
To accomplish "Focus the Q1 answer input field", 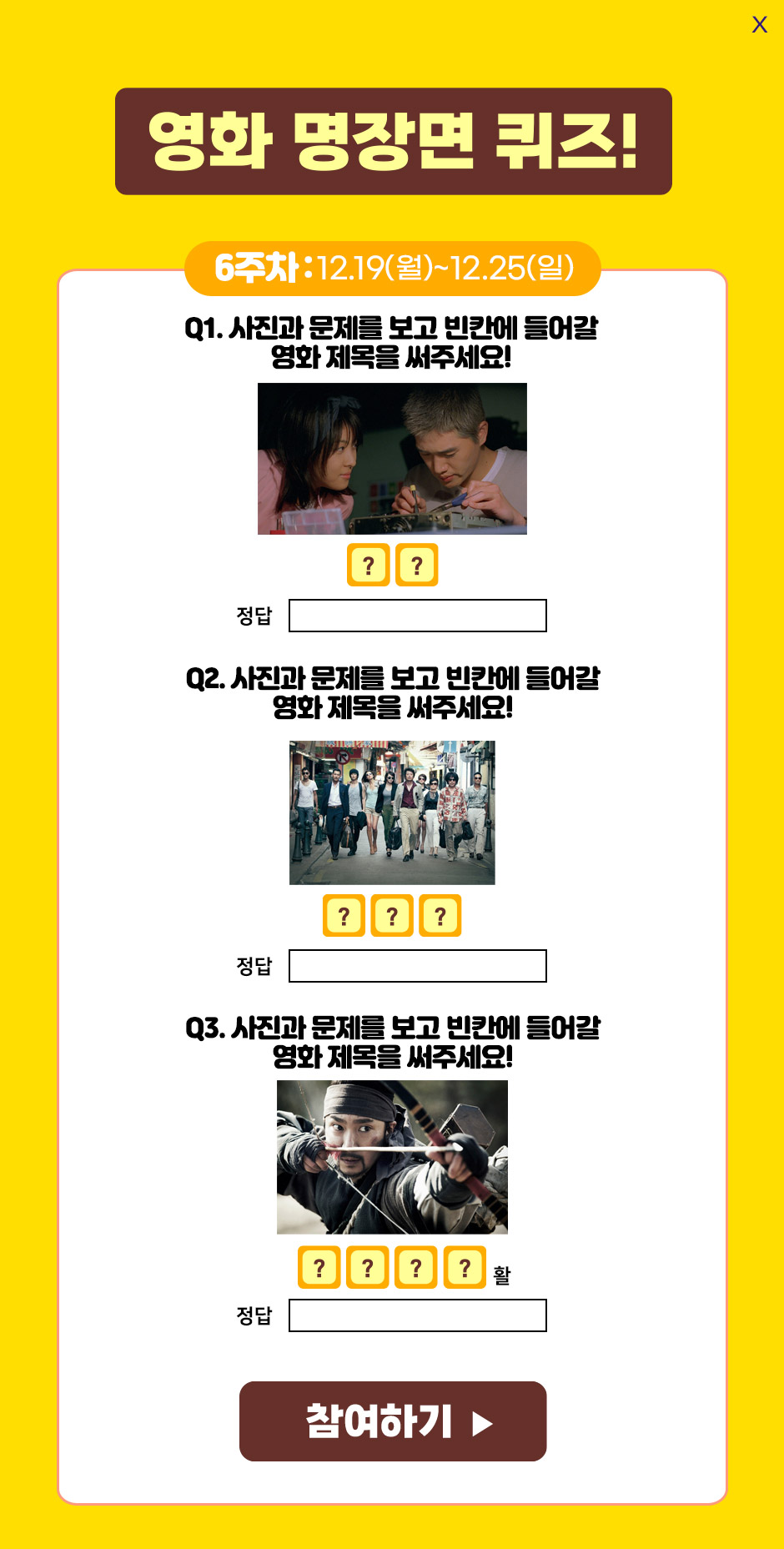I will point(417,616).
